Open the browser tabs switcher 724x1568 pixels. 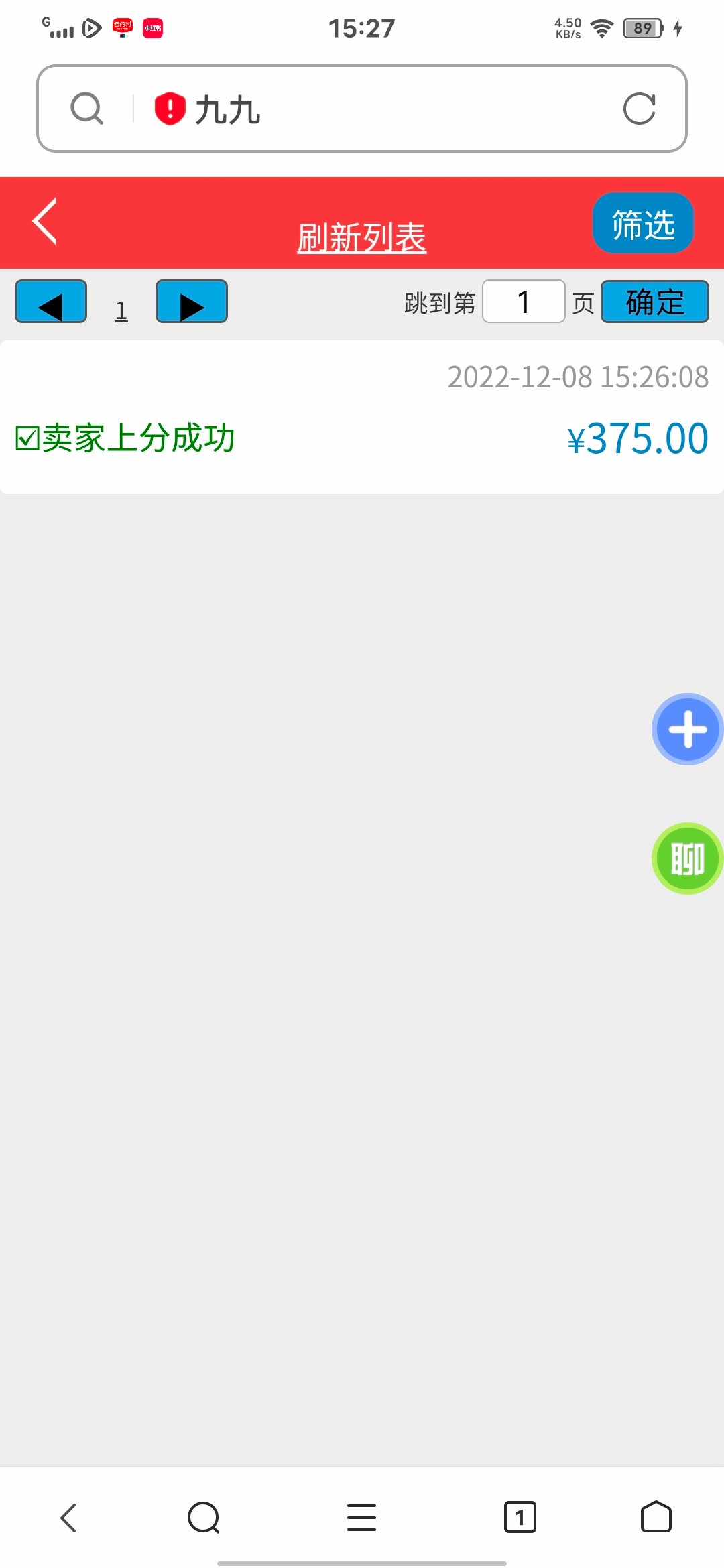pos(520,1518)
